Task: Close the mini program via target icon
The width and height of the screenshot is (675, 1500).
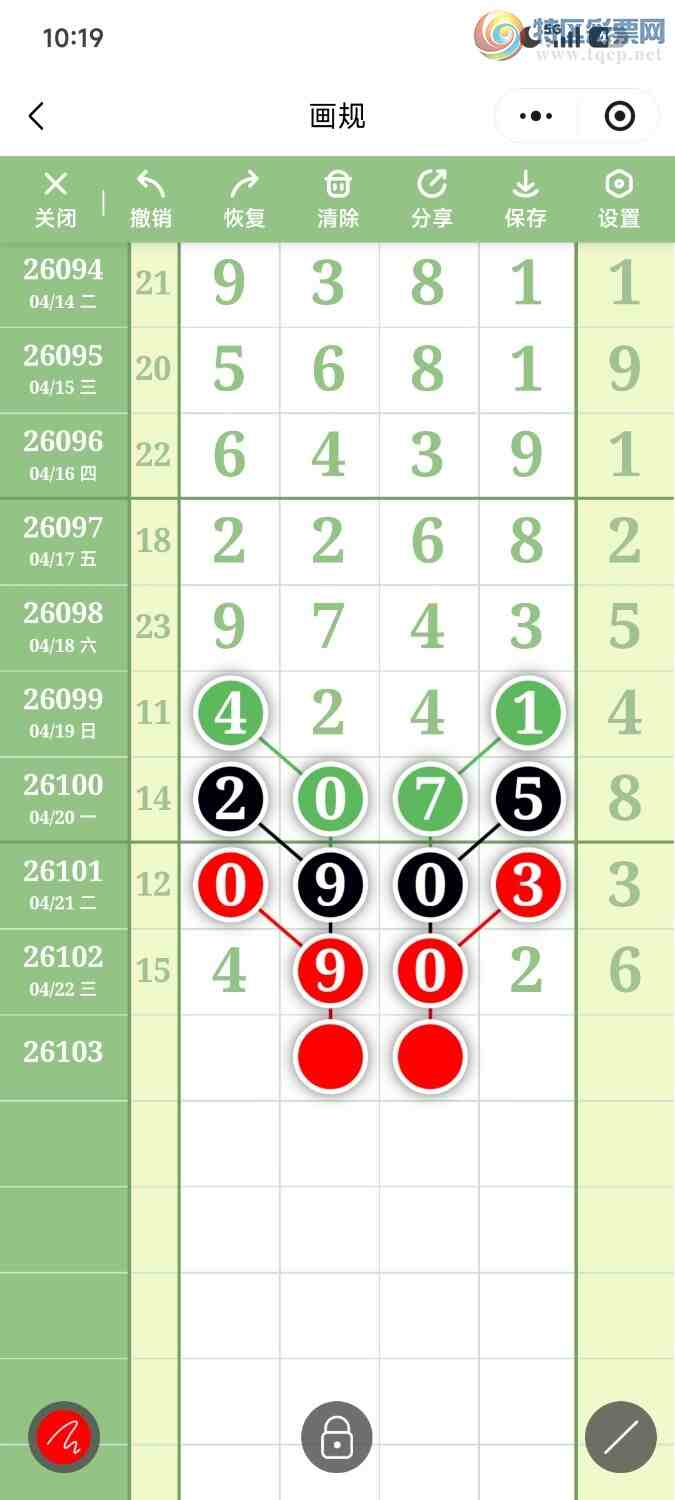Action: 620,116
